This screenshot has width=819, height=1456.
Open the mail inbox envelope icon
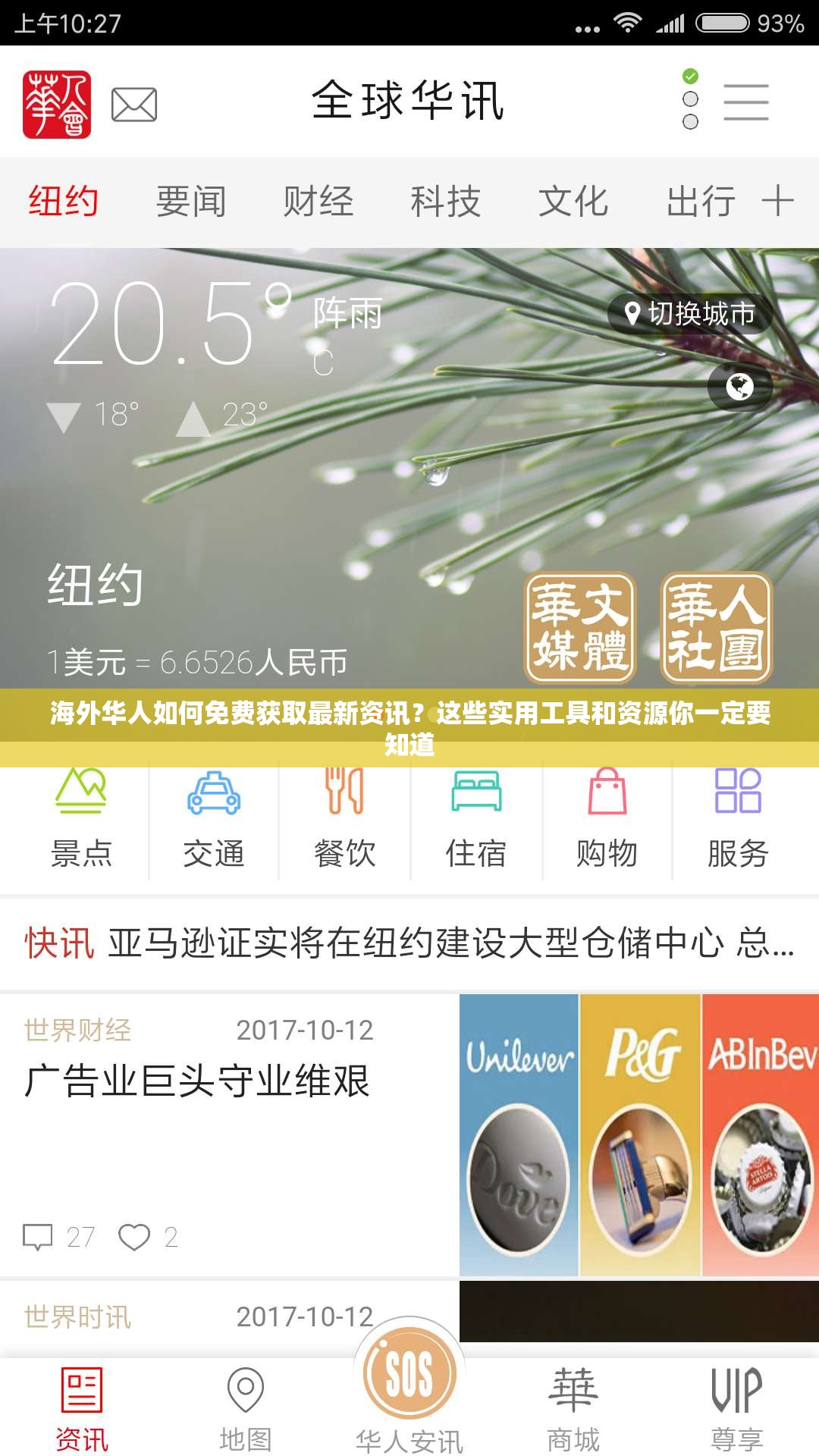coord(135,105)
